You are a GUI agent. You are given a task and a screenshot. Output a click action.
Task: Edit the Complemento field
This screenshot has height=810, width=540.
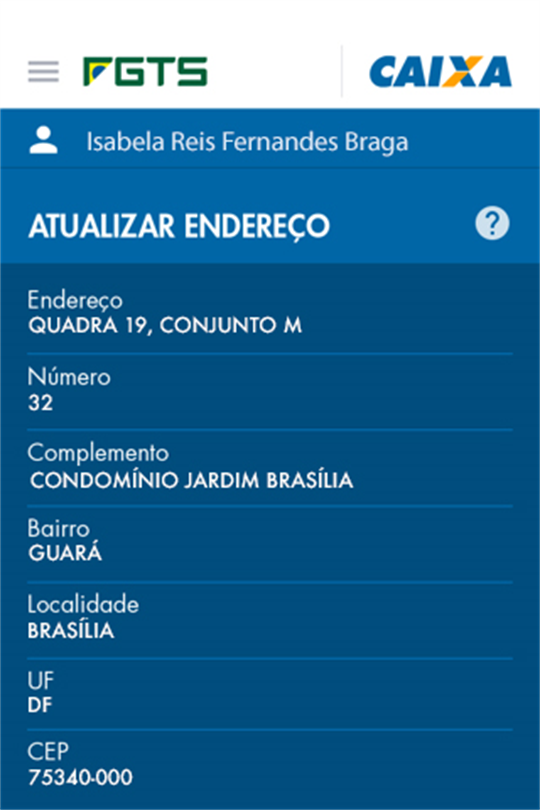270,468
